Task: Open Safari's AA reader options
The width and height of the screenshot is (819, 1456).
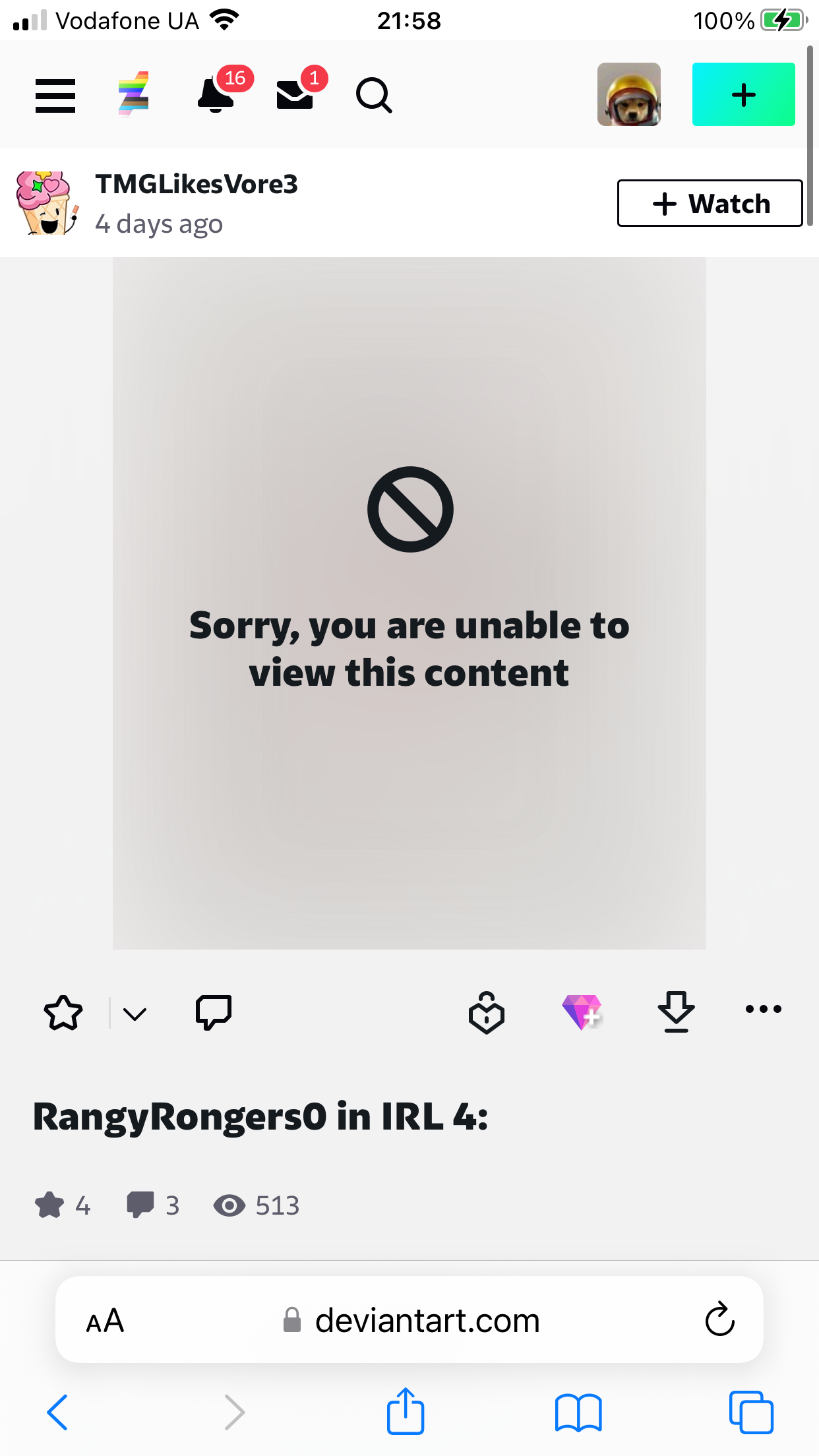Action: coord(106,1321)
